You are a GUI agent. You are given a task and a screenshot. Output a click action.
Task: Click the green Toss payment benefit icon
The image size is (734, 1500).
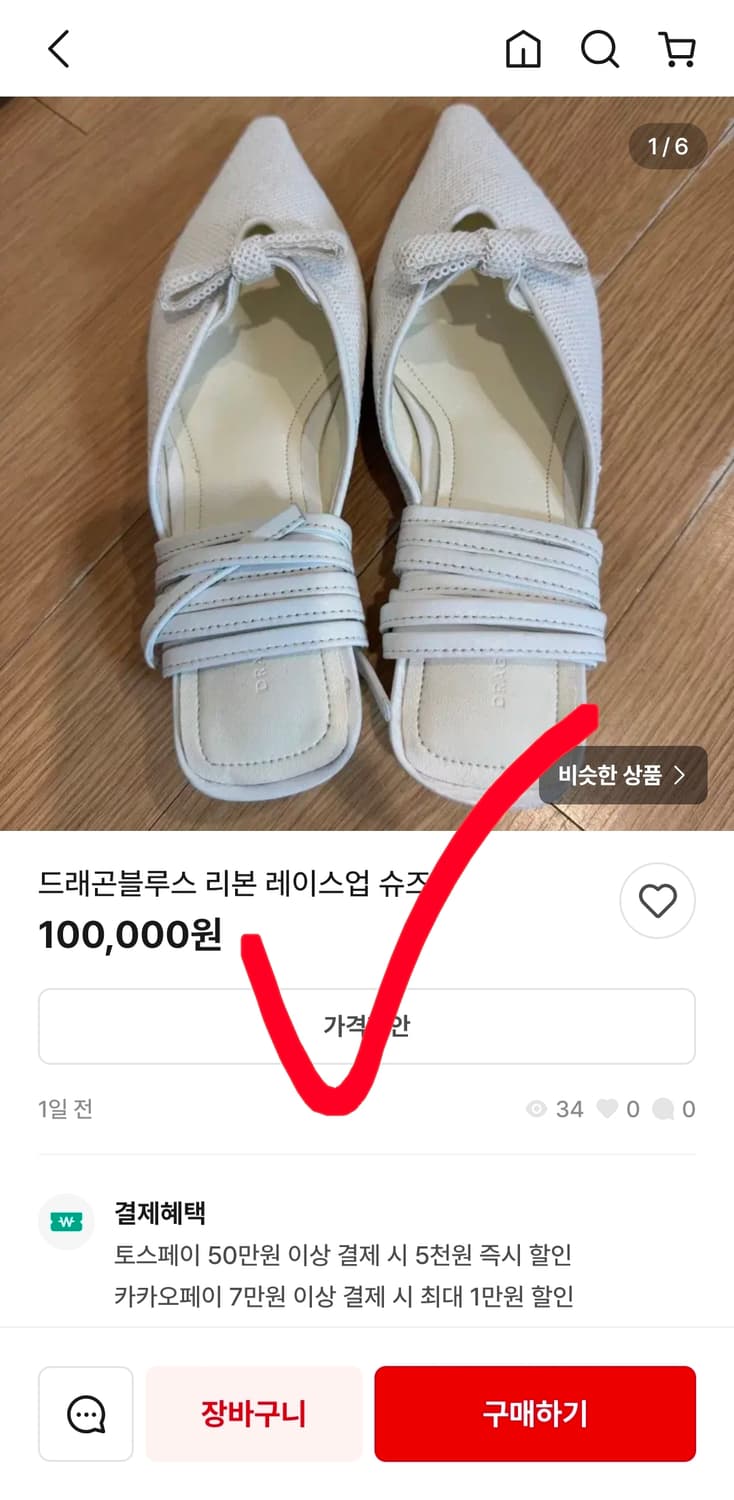(x=66, y=1222)
